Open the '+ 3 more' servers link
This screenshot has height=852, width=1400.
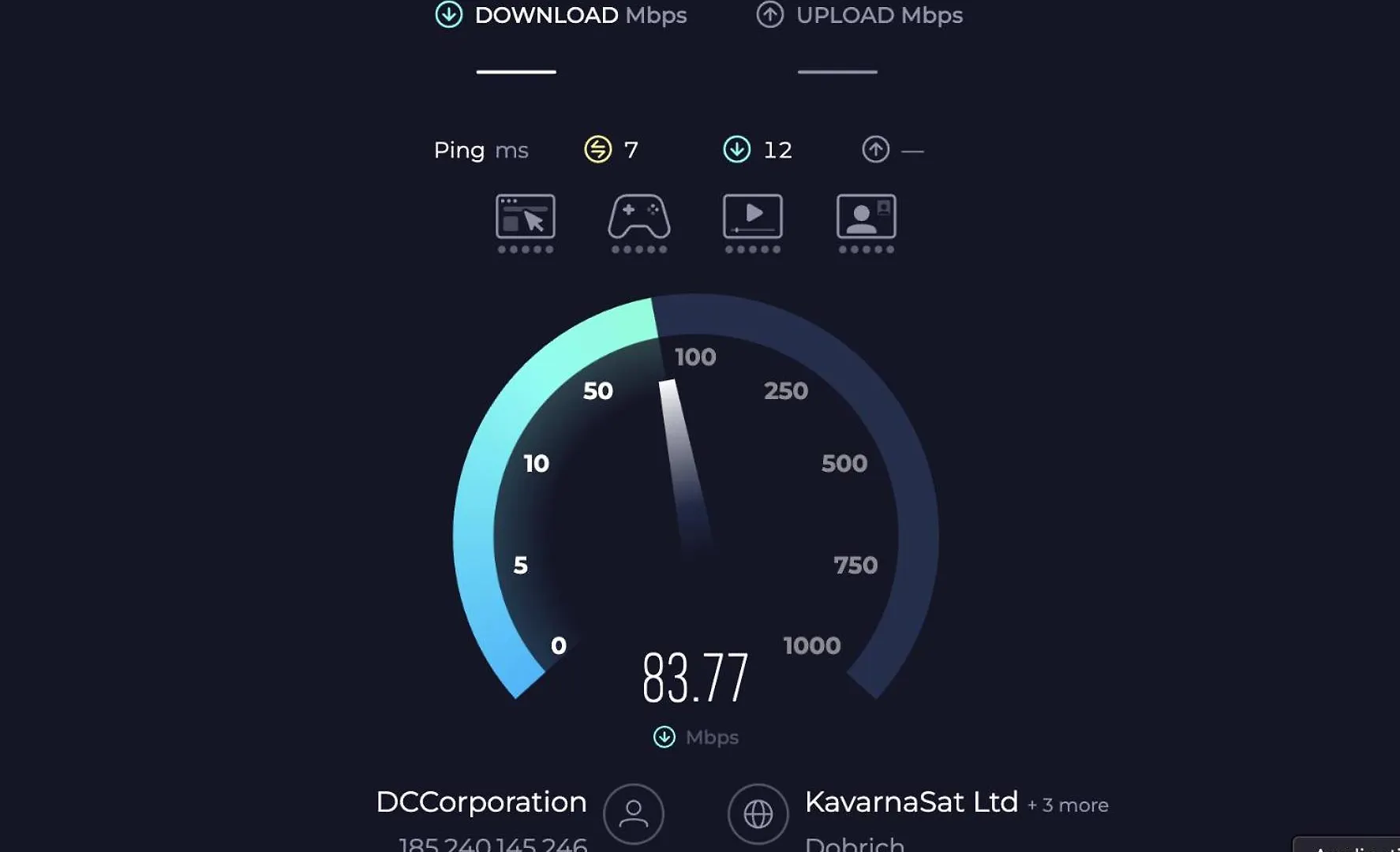click(x=1068, y=805)
